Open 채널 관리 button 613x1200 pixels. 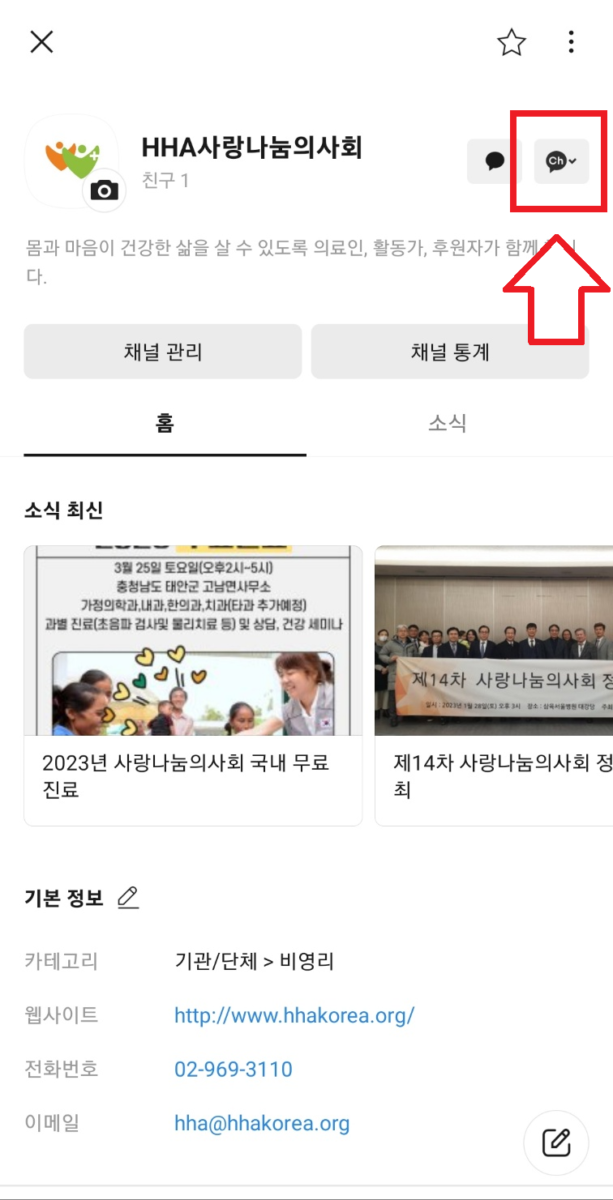[163, 351]
